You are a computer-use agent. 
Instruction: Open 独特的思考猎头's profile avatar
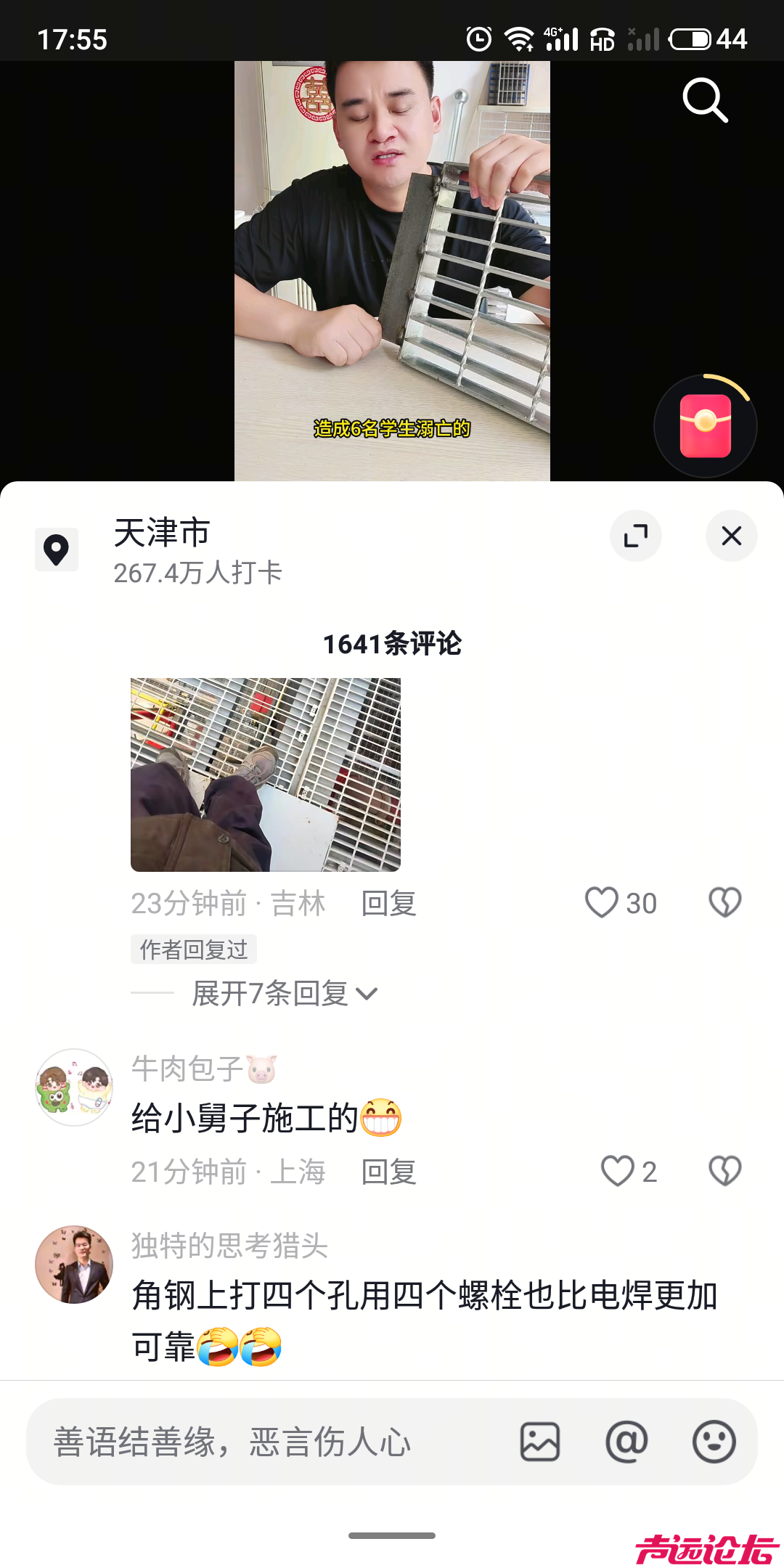click(74, 1265)
